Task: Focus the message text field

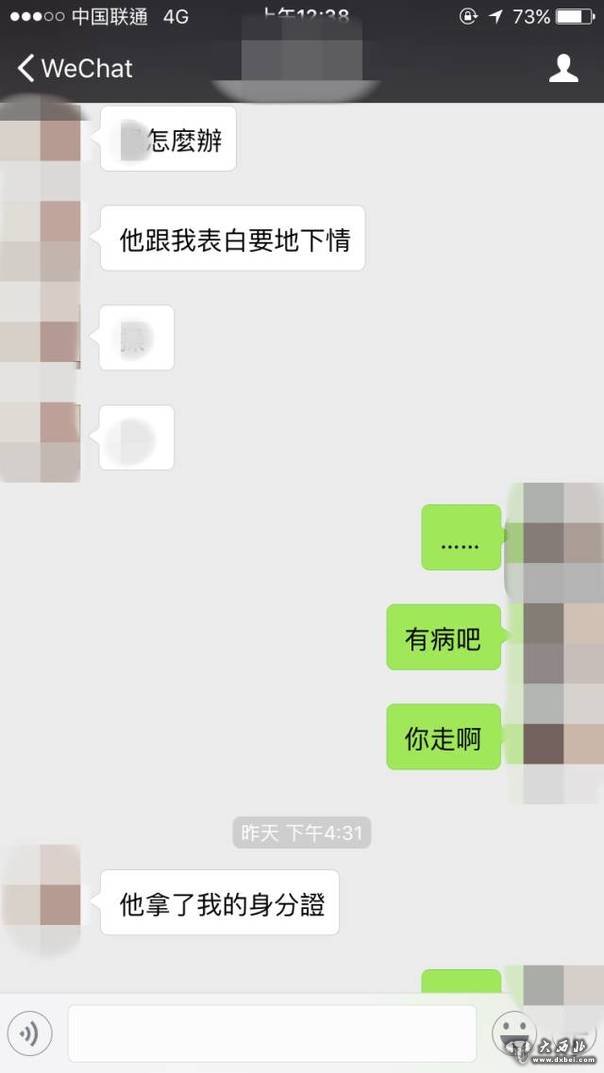Action: click(x=271, y=1033)
